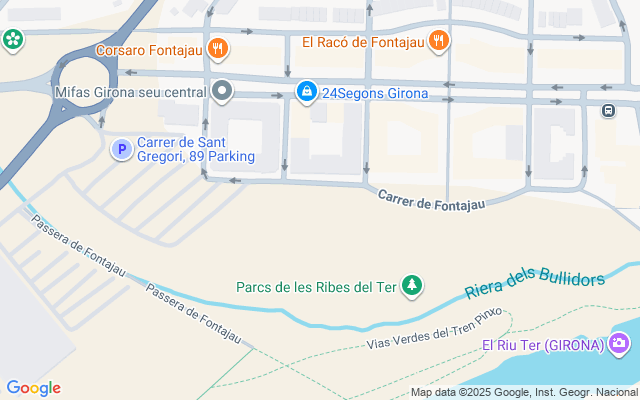Tap El Riu Ter (GIRONA) photo spot marker
This screenshot has width=640, height=400.
pyautogui.click(x=619, y=345)
